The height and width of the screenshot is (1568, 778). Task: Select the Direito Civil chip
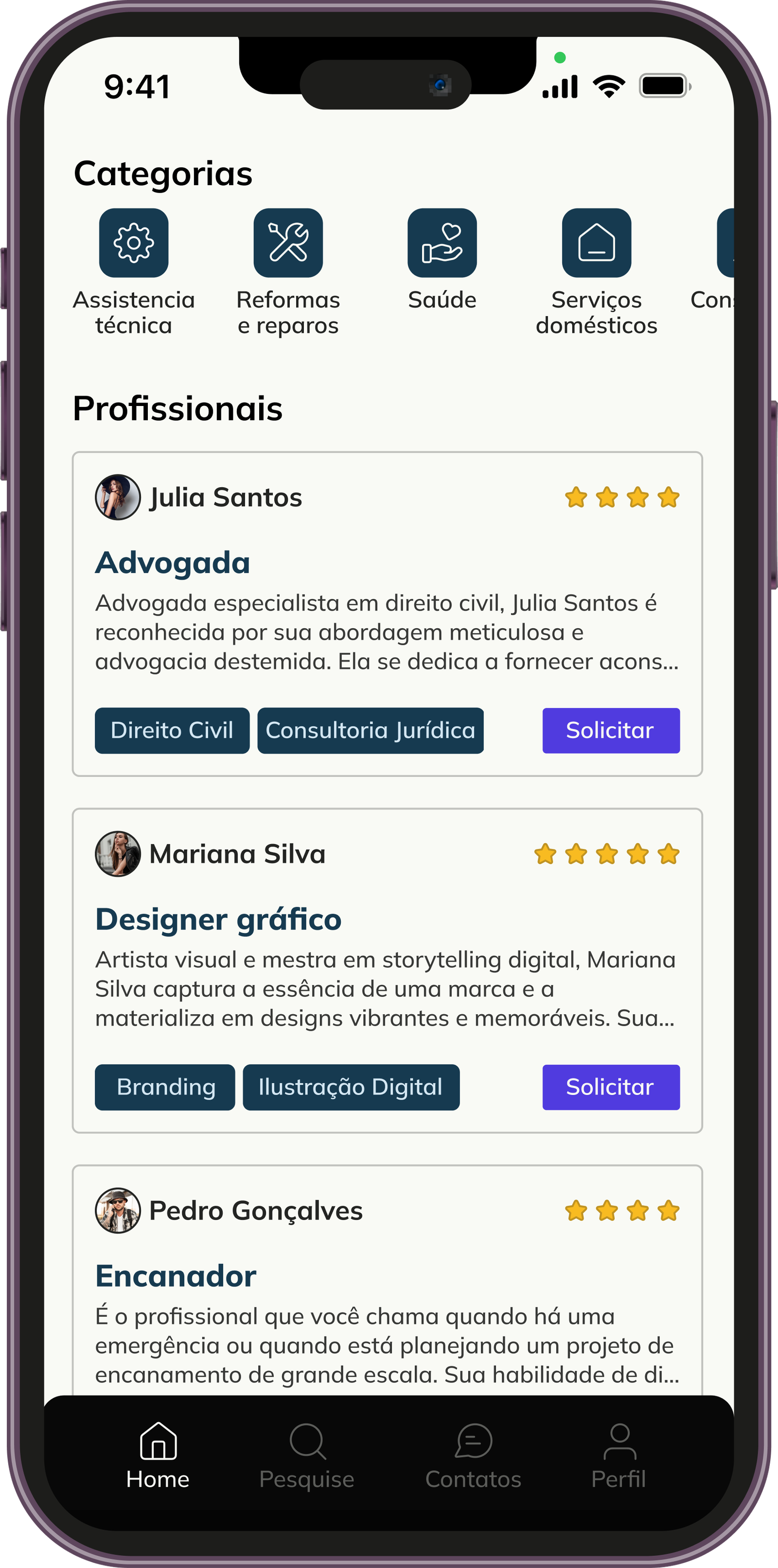point(172,730)
